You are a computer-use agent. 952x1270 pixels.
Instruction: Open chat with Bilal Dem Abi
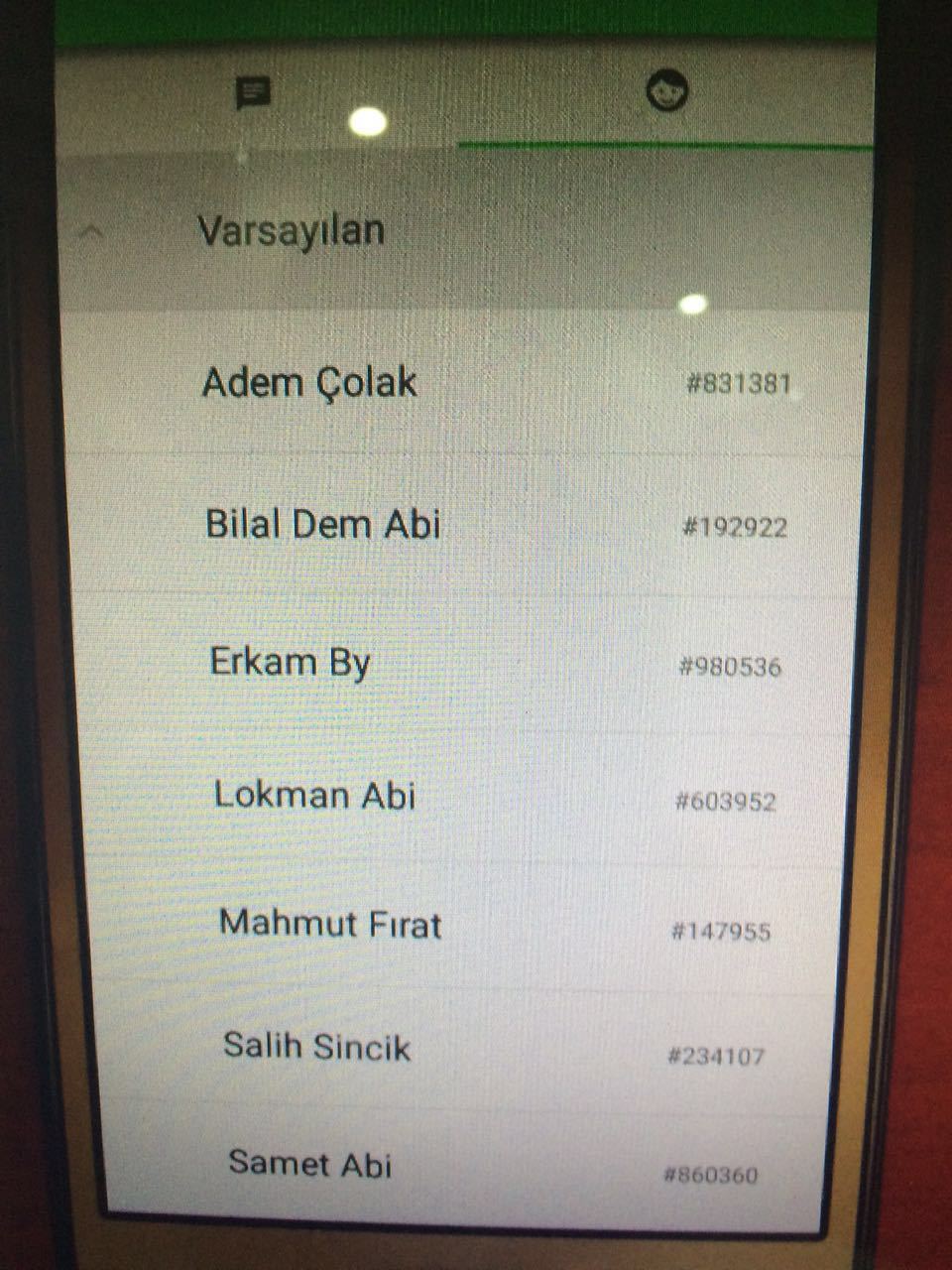point(324,524)
